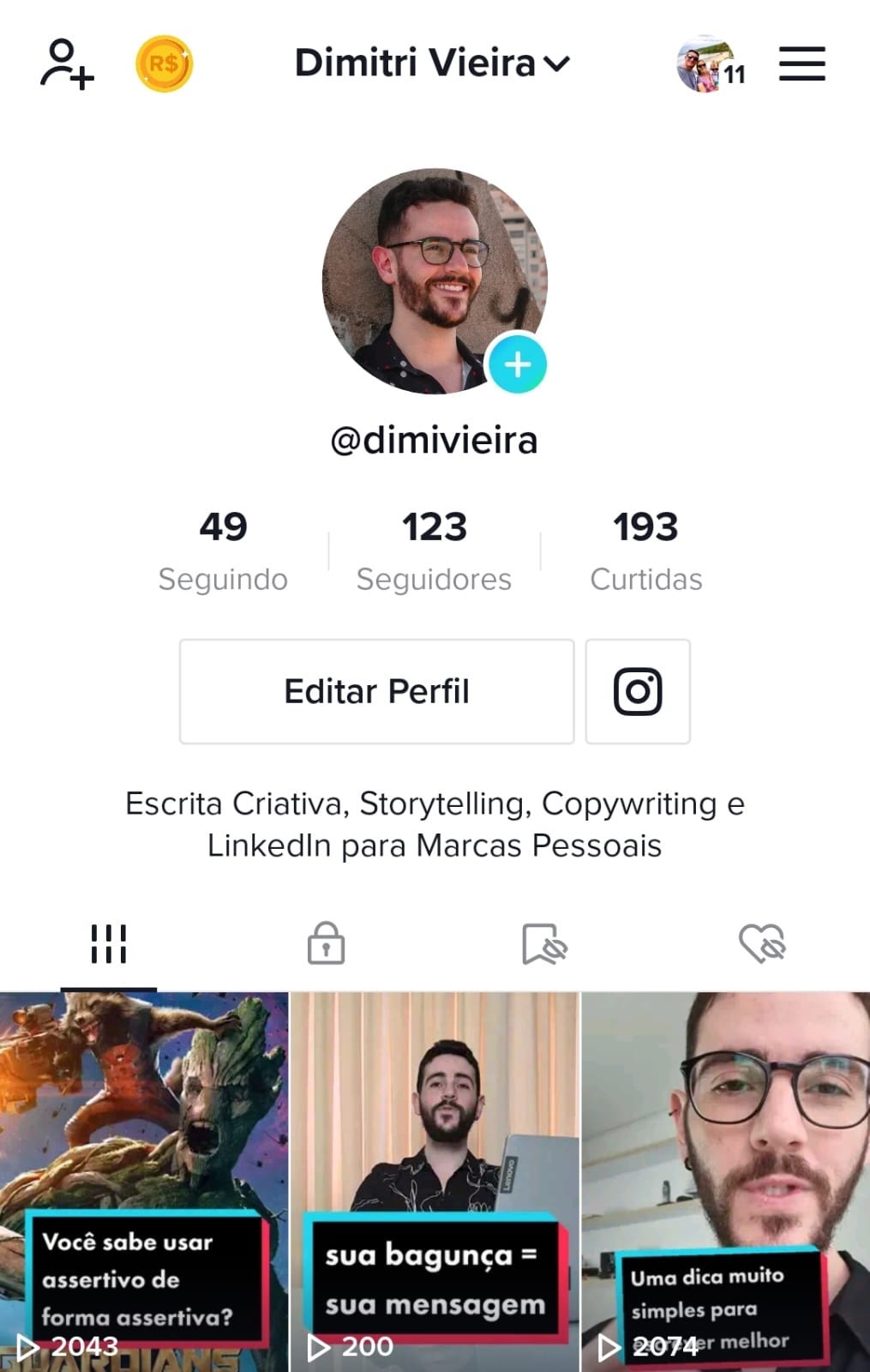Switch to the private videos lock tab

pyautogui.click(x=326, y=944)
